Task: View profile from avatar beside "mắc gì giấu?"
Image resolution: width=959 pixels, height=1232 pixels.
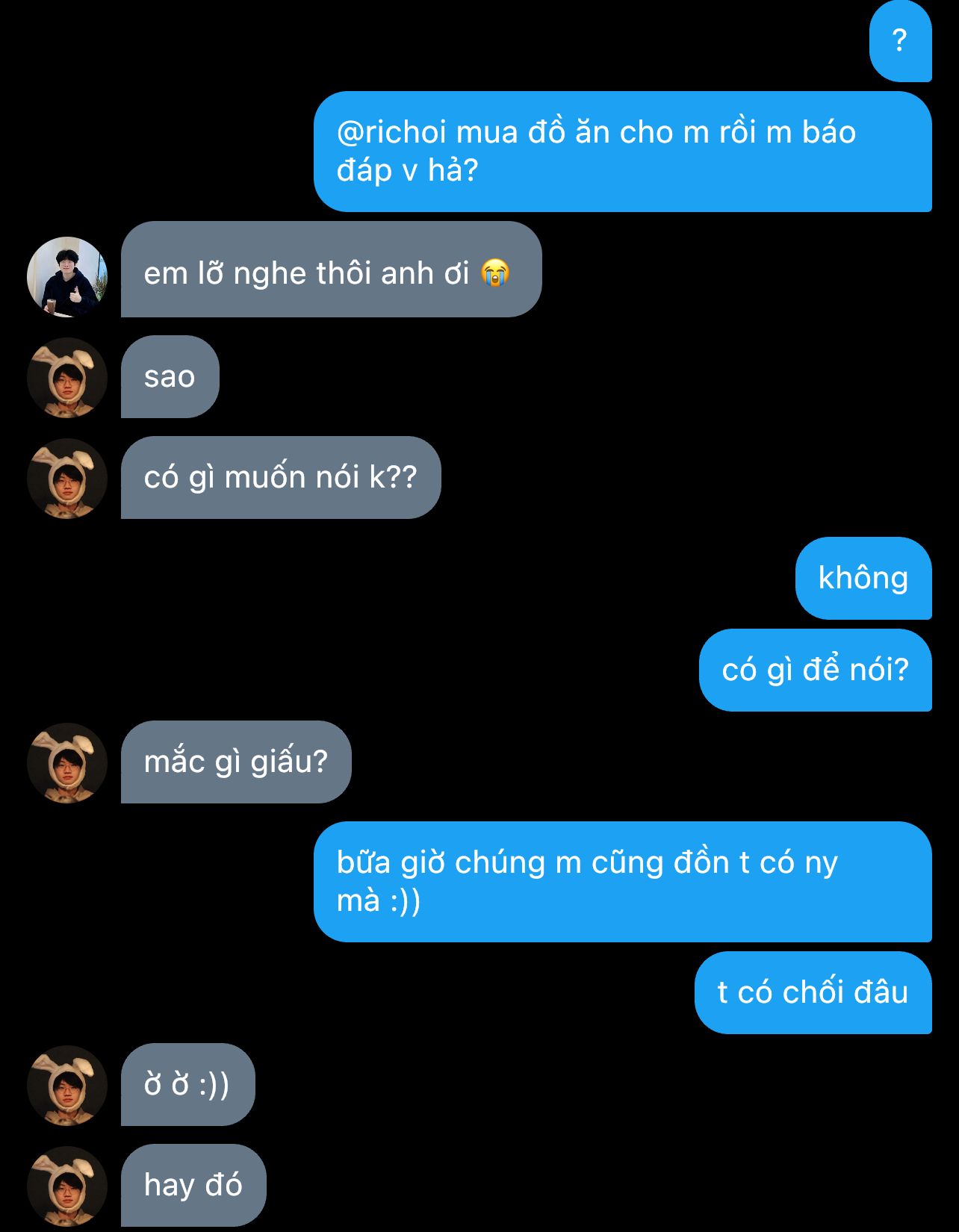Action: pyautogui.click(x=67, y=763)
